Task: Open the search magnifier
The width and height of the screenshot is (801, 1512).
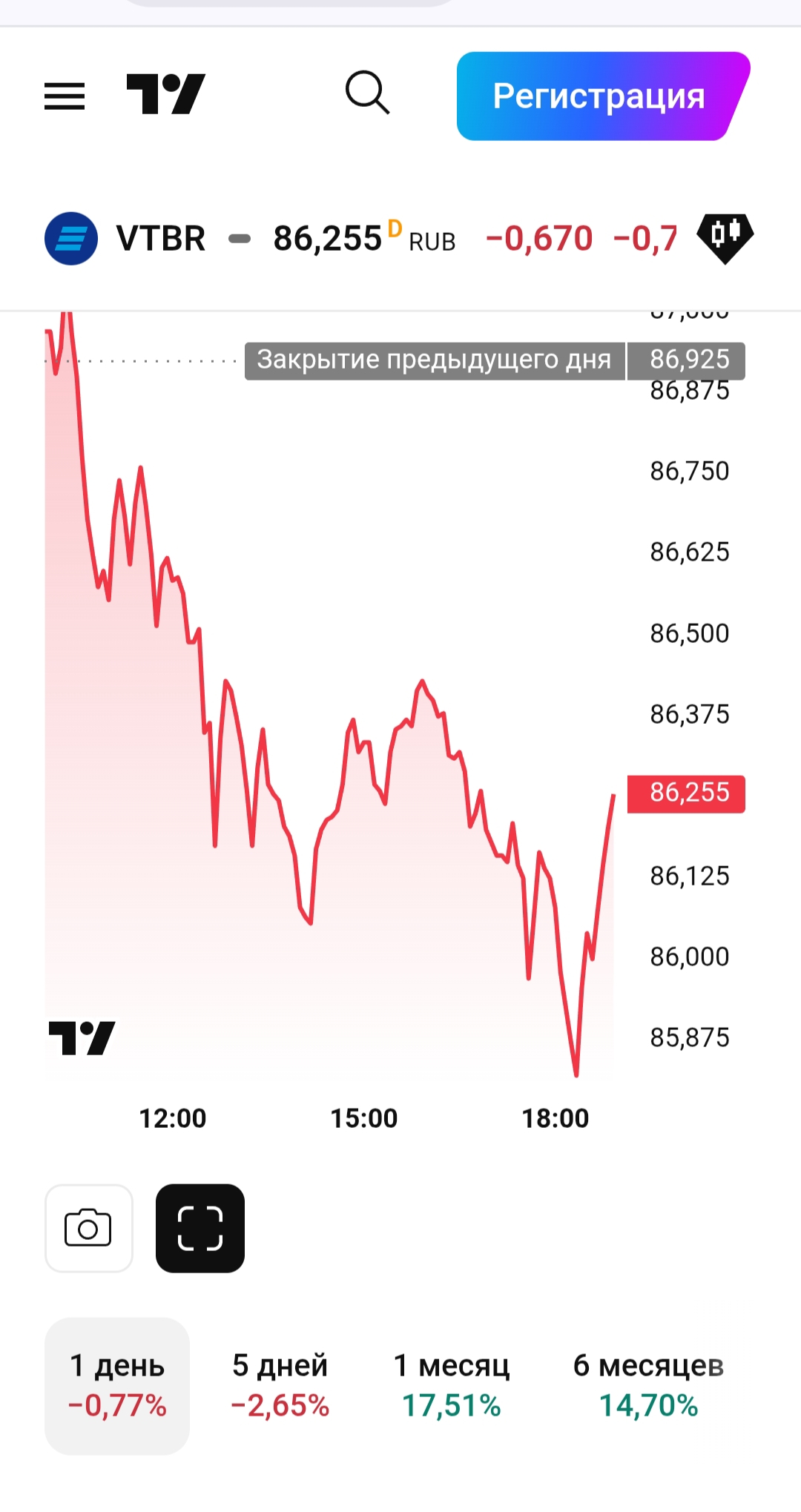Action: (x=367, y=93)
